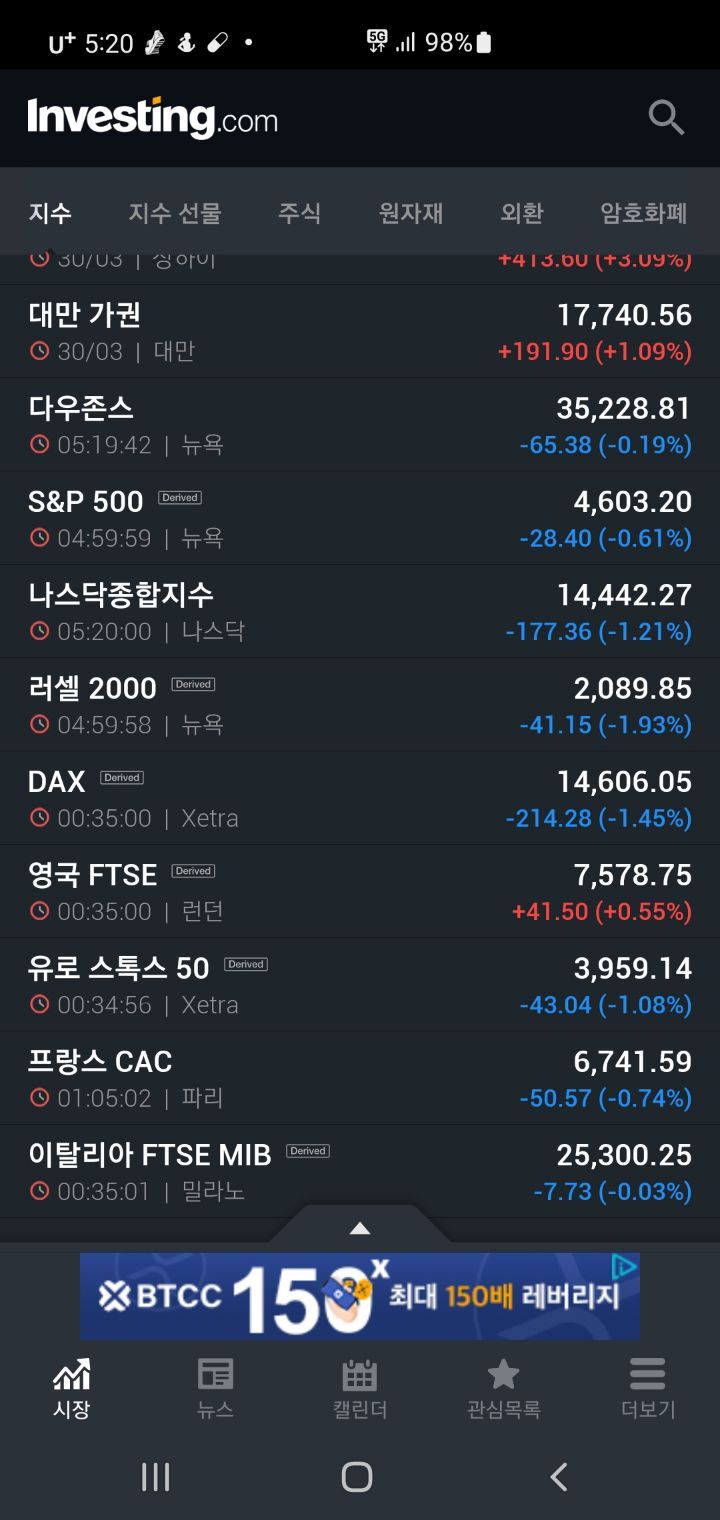Select the 지수 선물 tab
The width and height of the screenshot is (720, 1520).
pos(176,213)
